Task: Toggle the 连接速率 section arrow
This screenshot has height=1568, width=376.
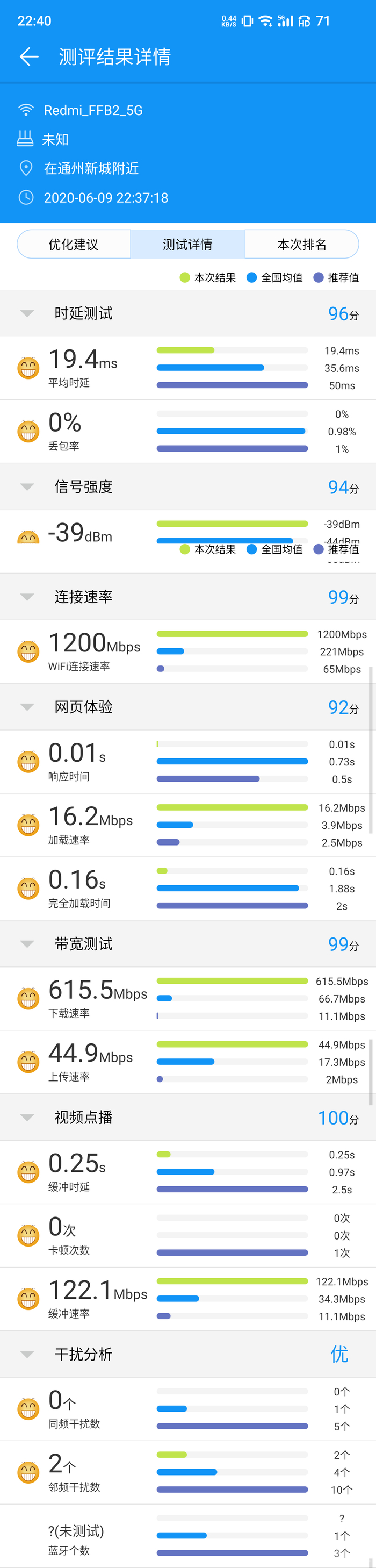Action: click(x=27, y=597)
